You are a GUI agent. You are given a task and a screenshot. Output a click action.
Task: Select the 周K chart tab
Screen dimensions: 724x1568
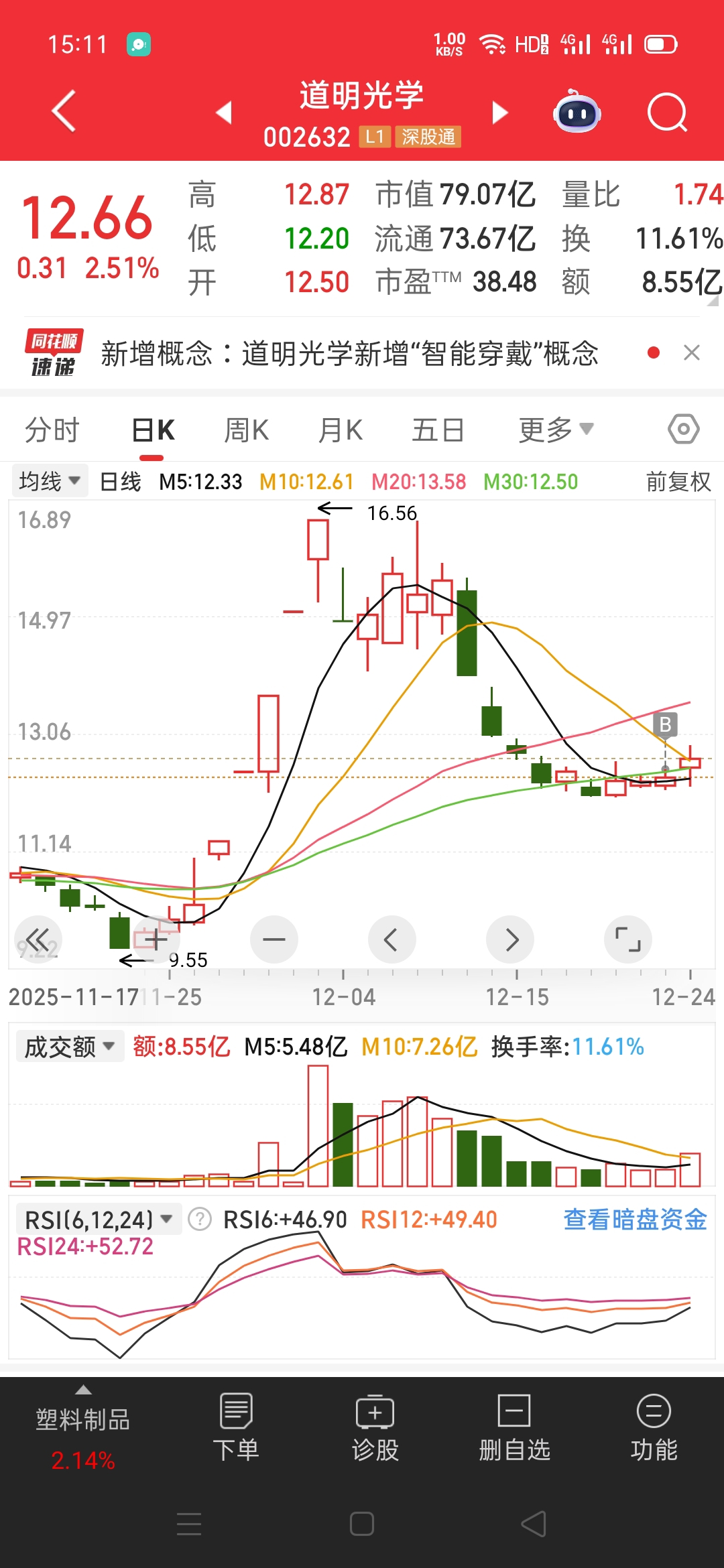pos(246,430)
